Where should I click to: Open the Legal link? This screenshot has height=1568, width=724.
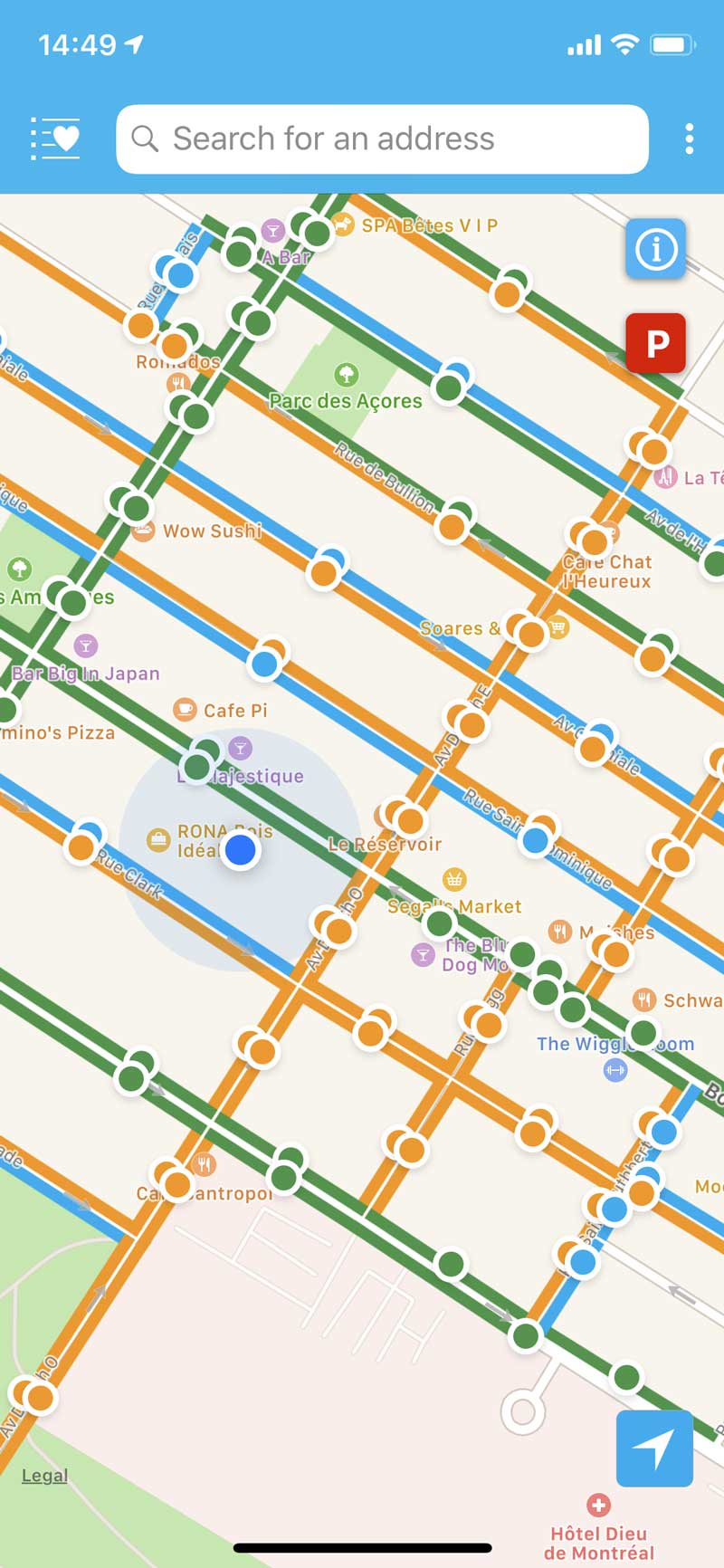point(44,1475)
